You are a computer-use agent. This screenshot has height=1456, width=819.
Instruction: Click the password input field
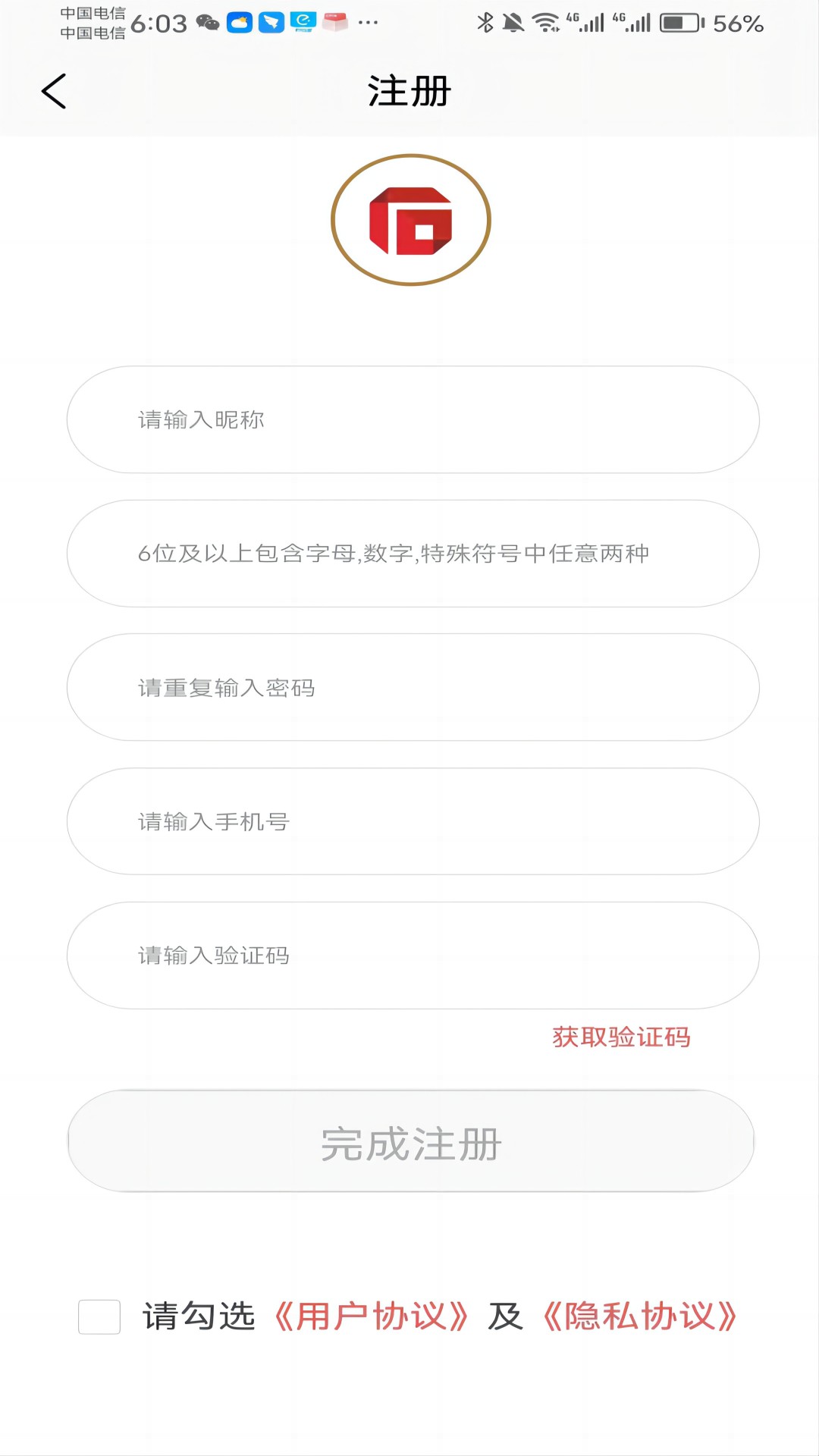pos(409,554)
